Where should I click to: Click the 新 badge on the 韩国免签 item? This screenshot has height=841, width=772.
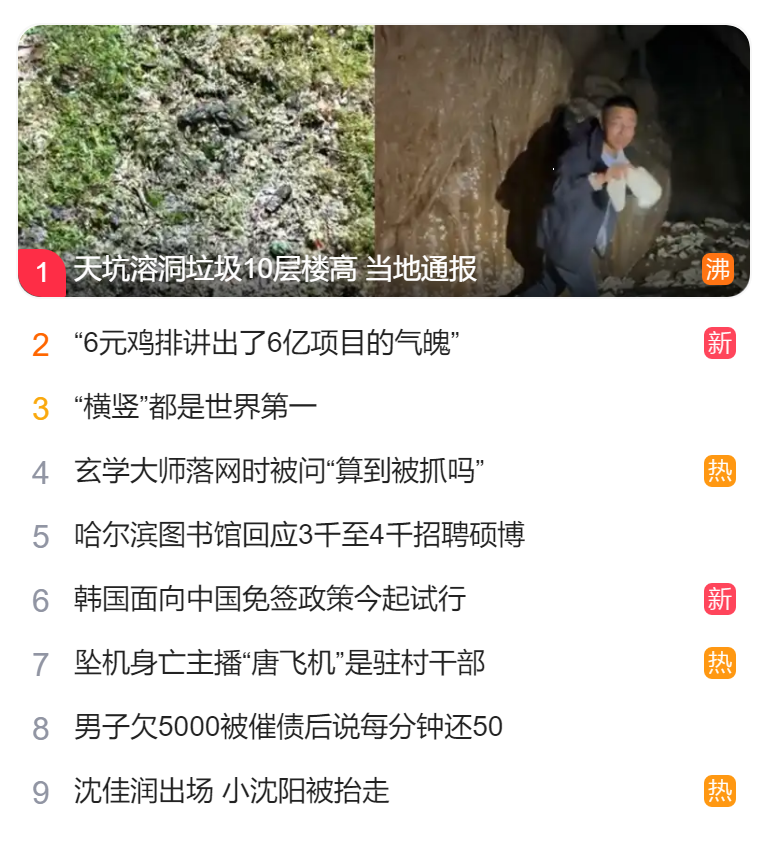(x=719, y=601)
